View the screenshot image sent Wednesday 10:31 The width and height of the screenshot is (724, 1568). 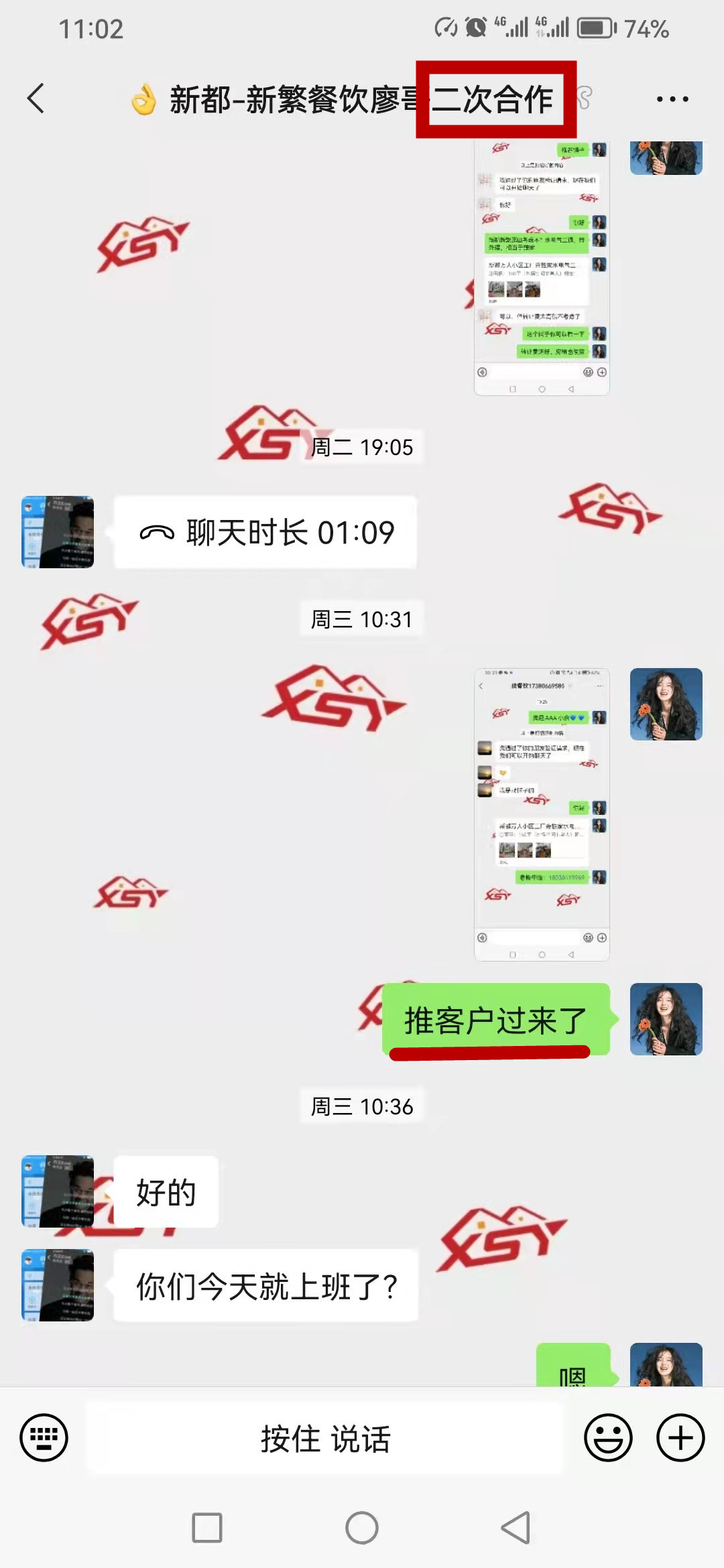542,814
